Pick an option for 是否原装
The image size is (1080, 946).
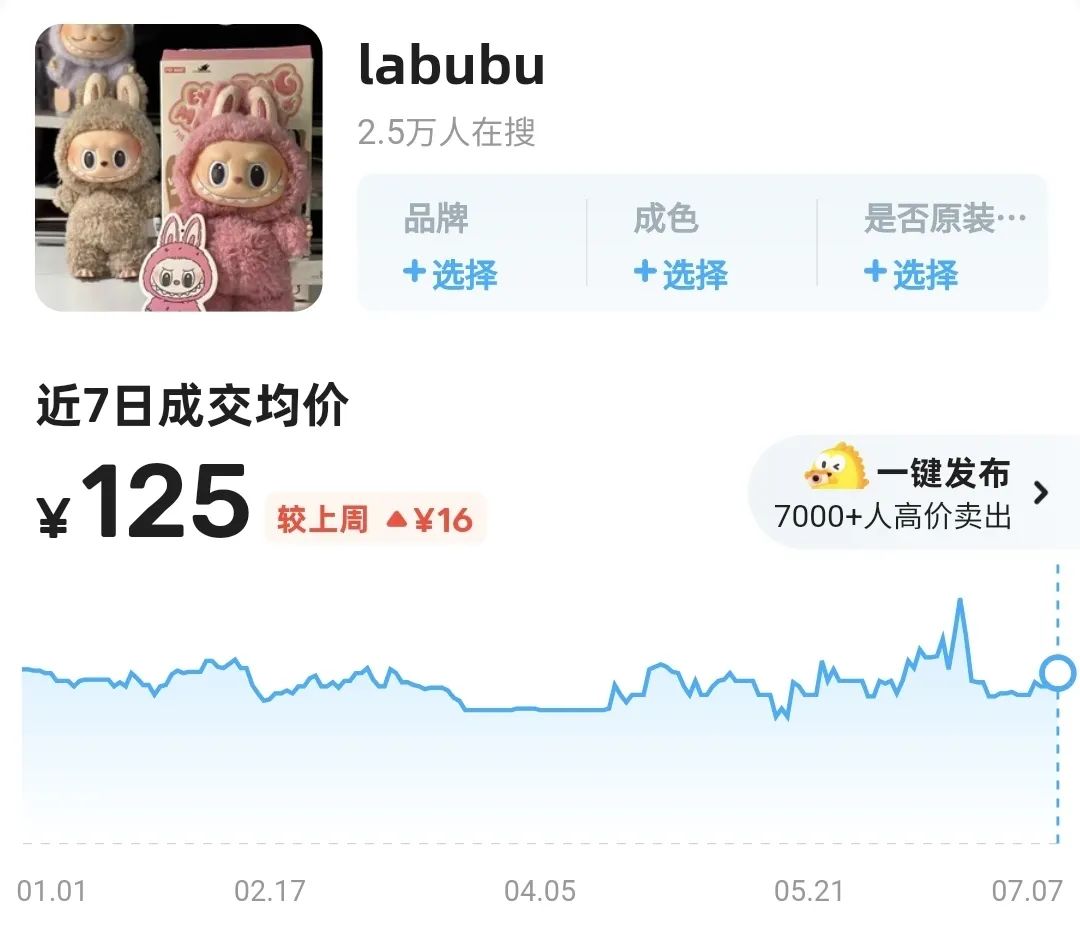coord(911,273)
